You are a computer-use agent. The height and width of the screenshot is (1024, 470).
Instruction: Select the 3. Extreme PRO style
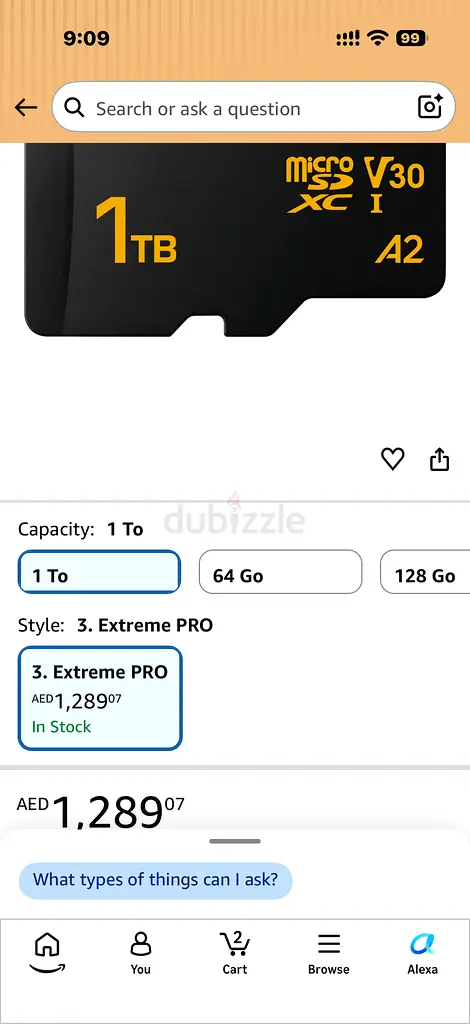pos(100,698)
